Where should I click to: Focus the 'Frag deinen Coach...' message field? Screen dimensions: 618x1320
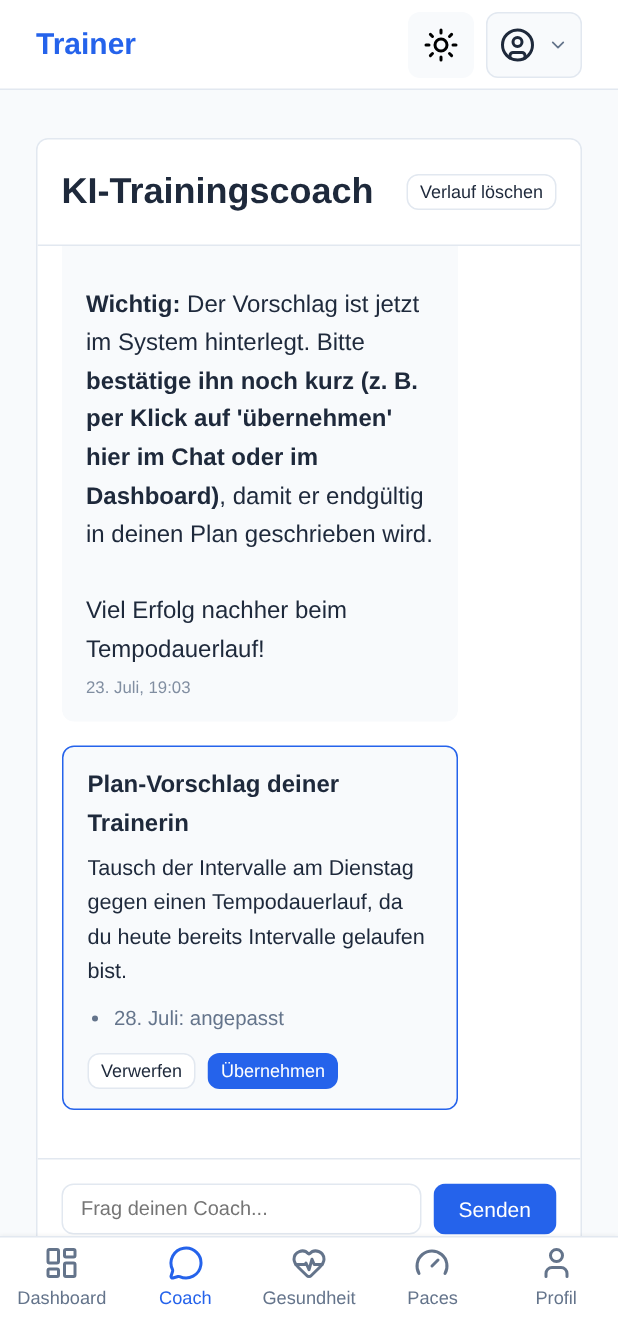[x=242, y=1209]
